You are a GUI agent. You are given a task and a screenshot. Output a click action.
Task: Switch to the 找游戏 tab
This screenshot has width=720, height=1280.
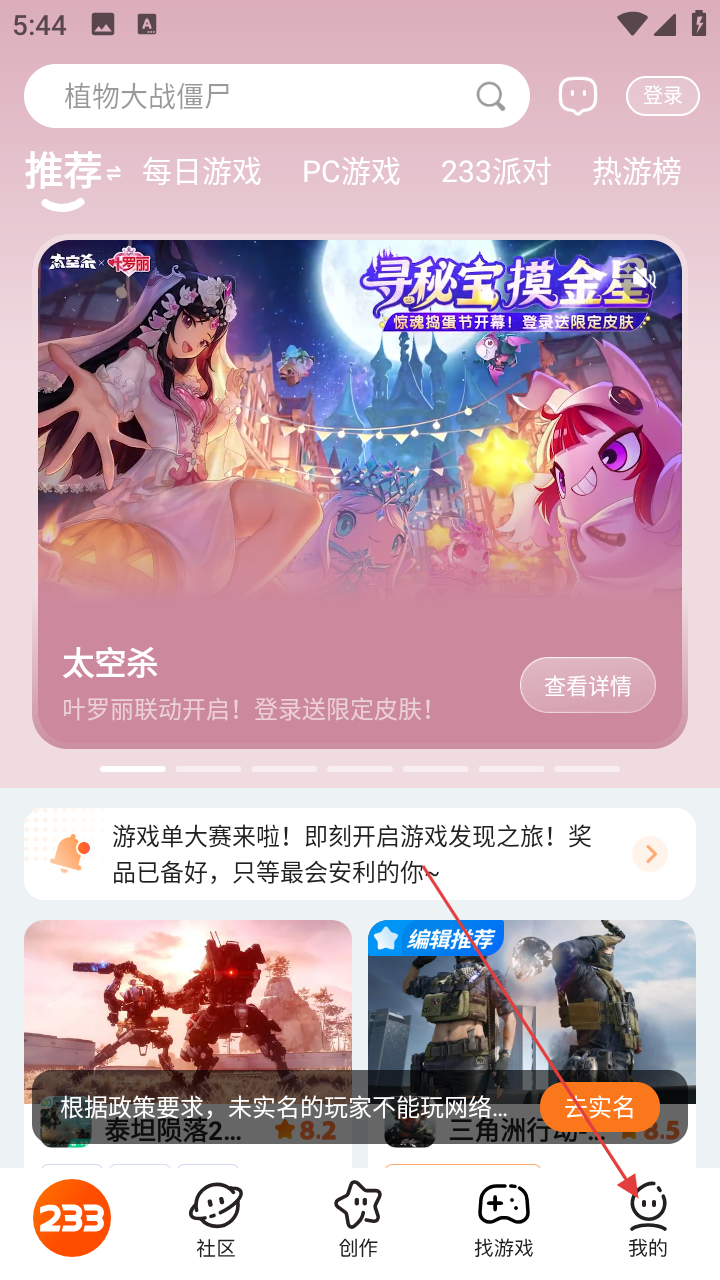[x=503, y=1218]
